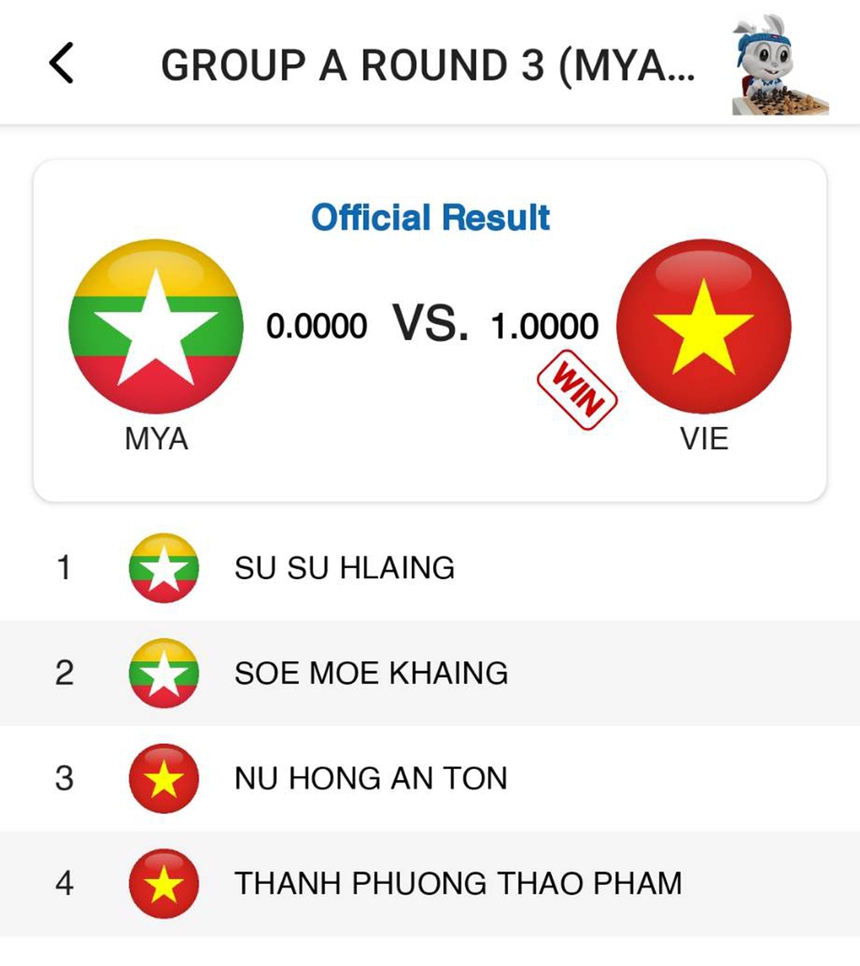Select player row SOE MOE KHAING
This screenshot has width=860, height=966.
(372, 673)
